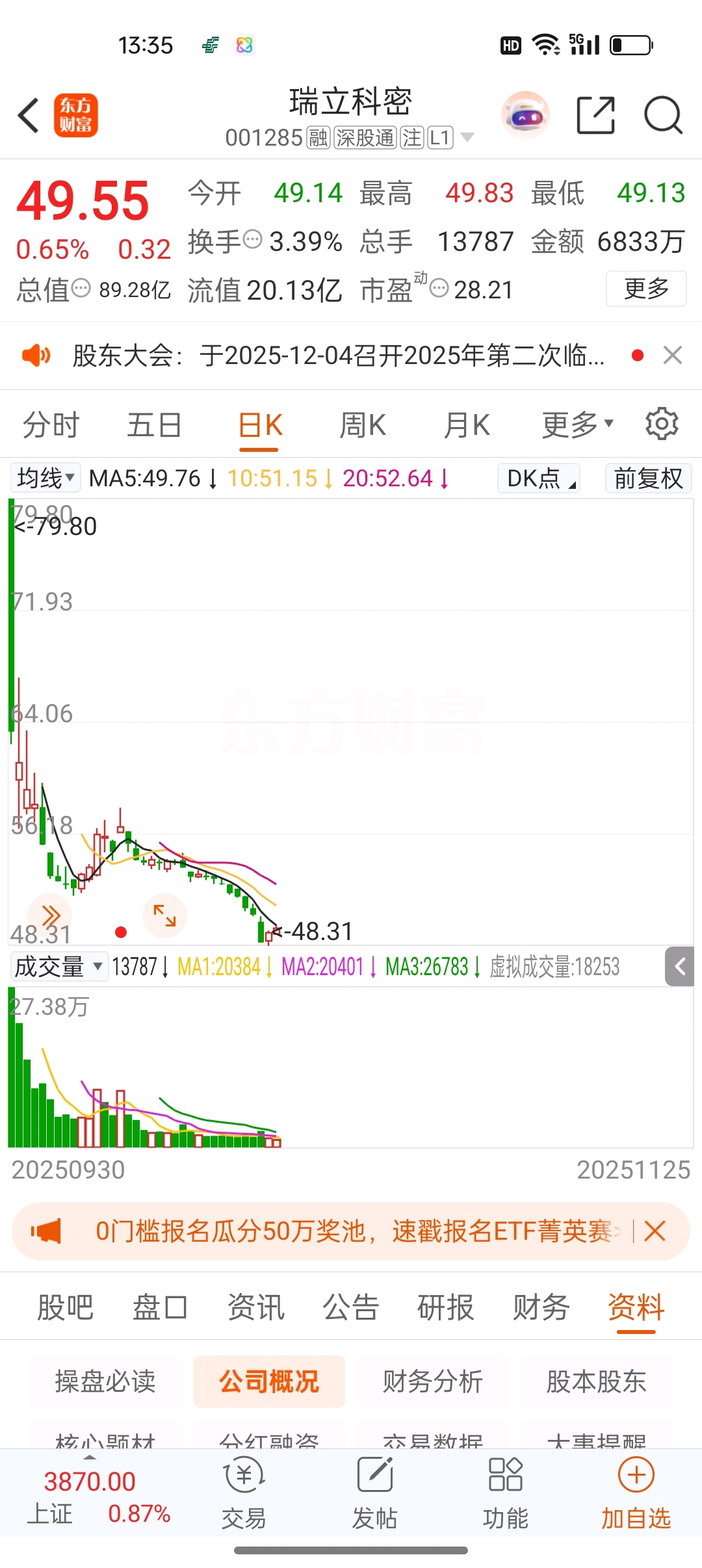
Task: Open chart settings gear
Action: click(662, 425)
